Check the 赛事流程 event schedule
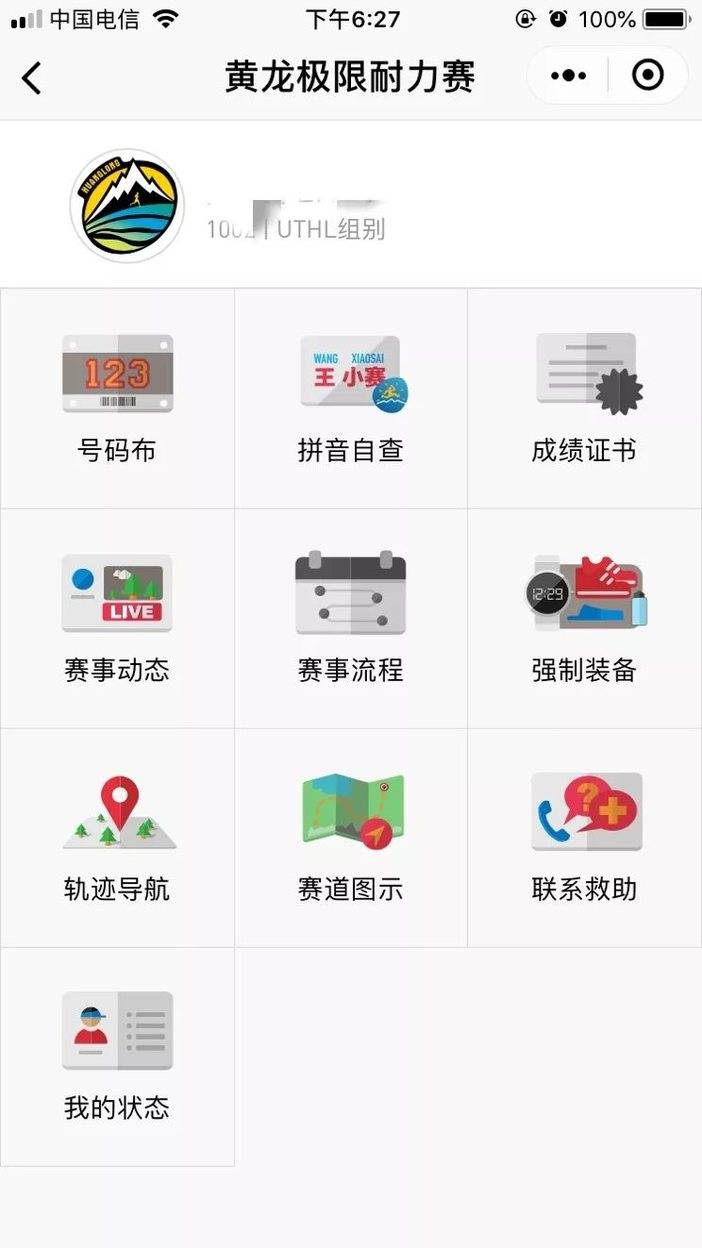The width and height of the screenshot is (702, 1248). (x=351, y=618)
